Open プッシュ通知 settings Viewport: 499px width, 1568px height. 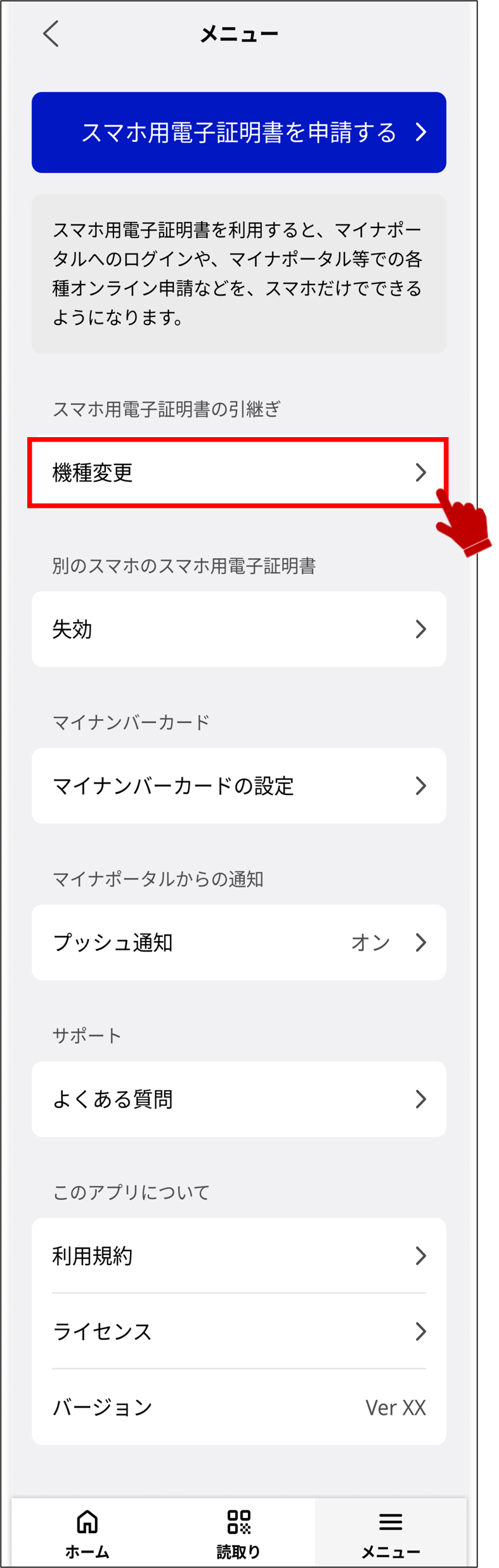click(238, 942)
